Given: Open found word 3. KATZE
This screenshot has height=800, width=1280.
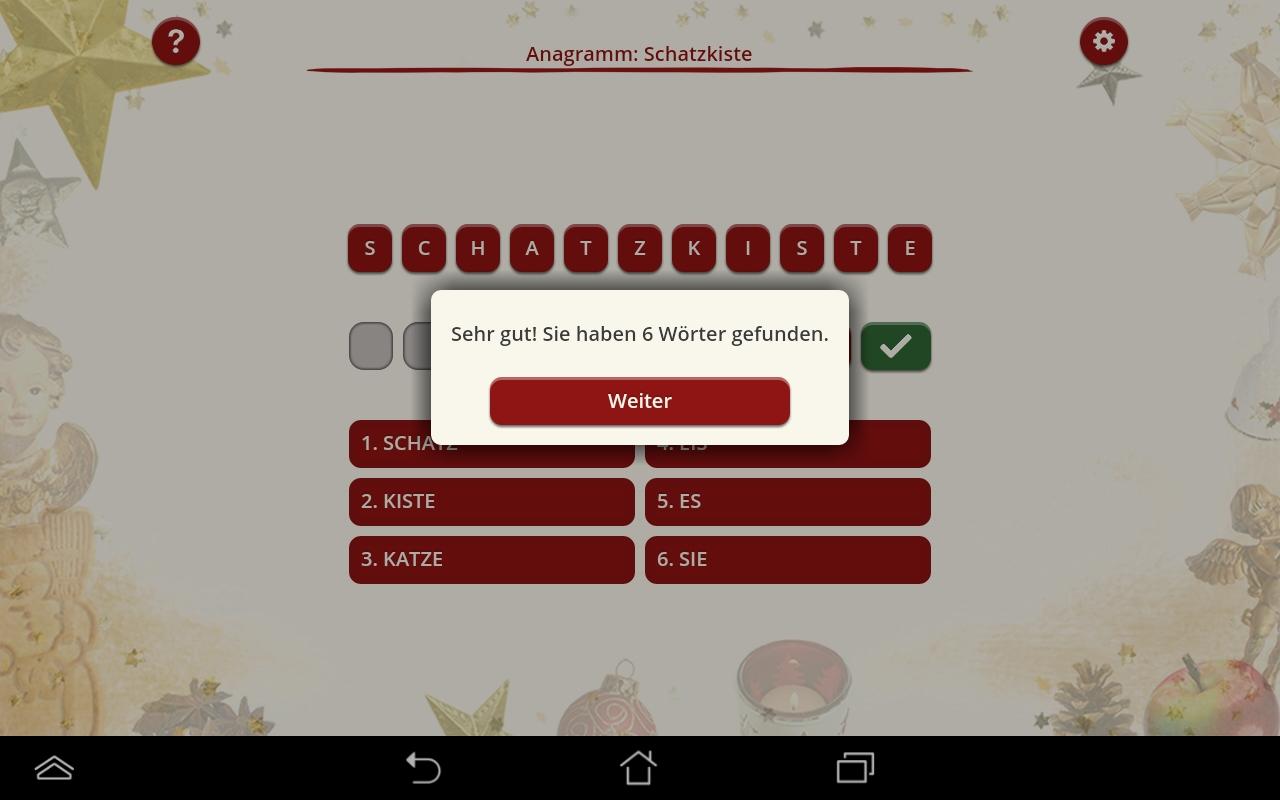Looking at the screenshot, I should tap(491, 559).
